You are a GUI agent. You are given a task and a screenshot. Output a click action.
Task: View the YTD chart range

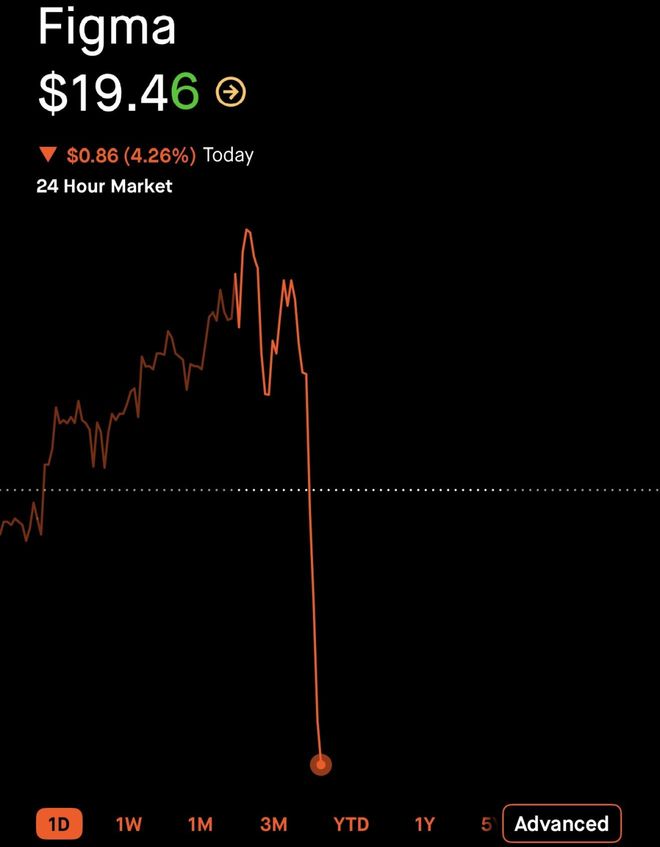(351, 824)
